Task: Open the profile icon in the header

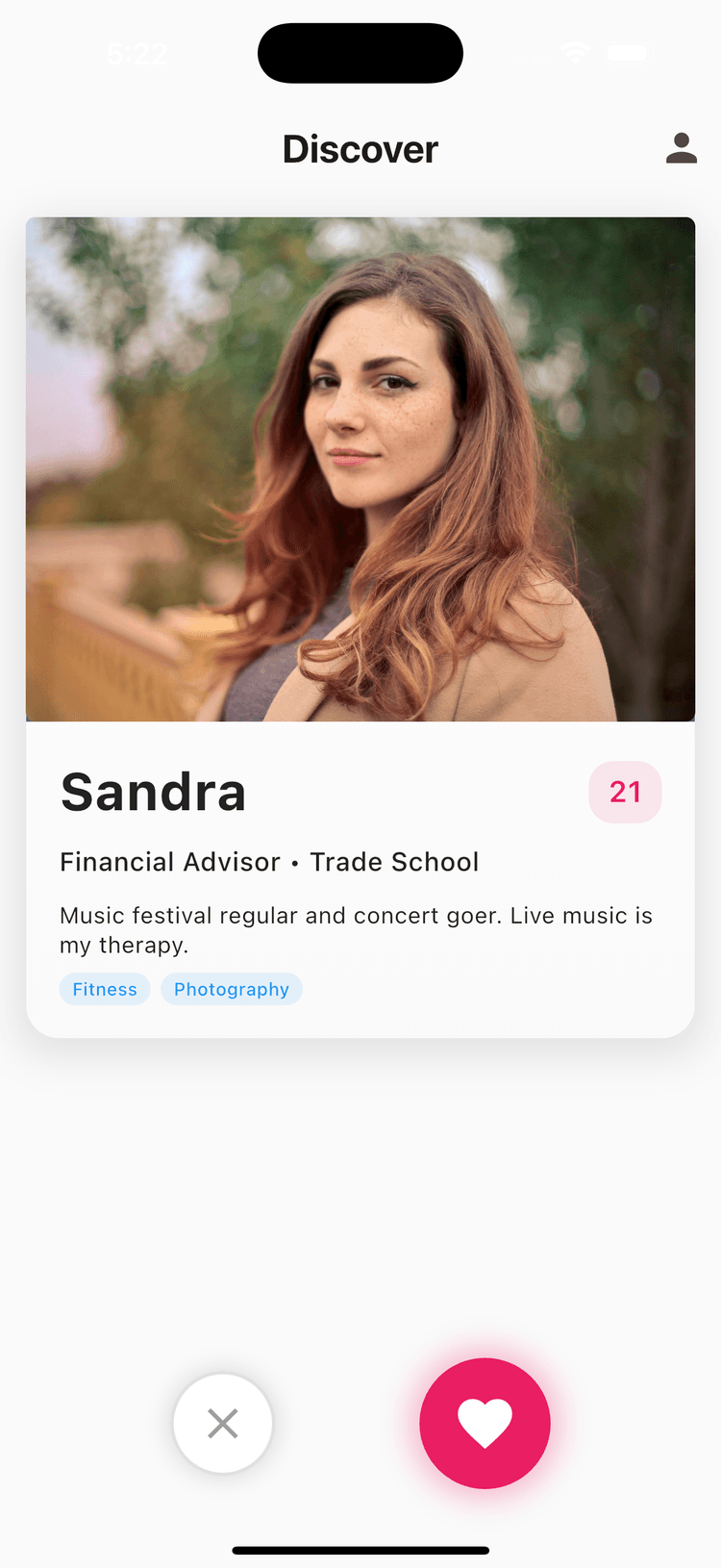Action: [681, 149]
